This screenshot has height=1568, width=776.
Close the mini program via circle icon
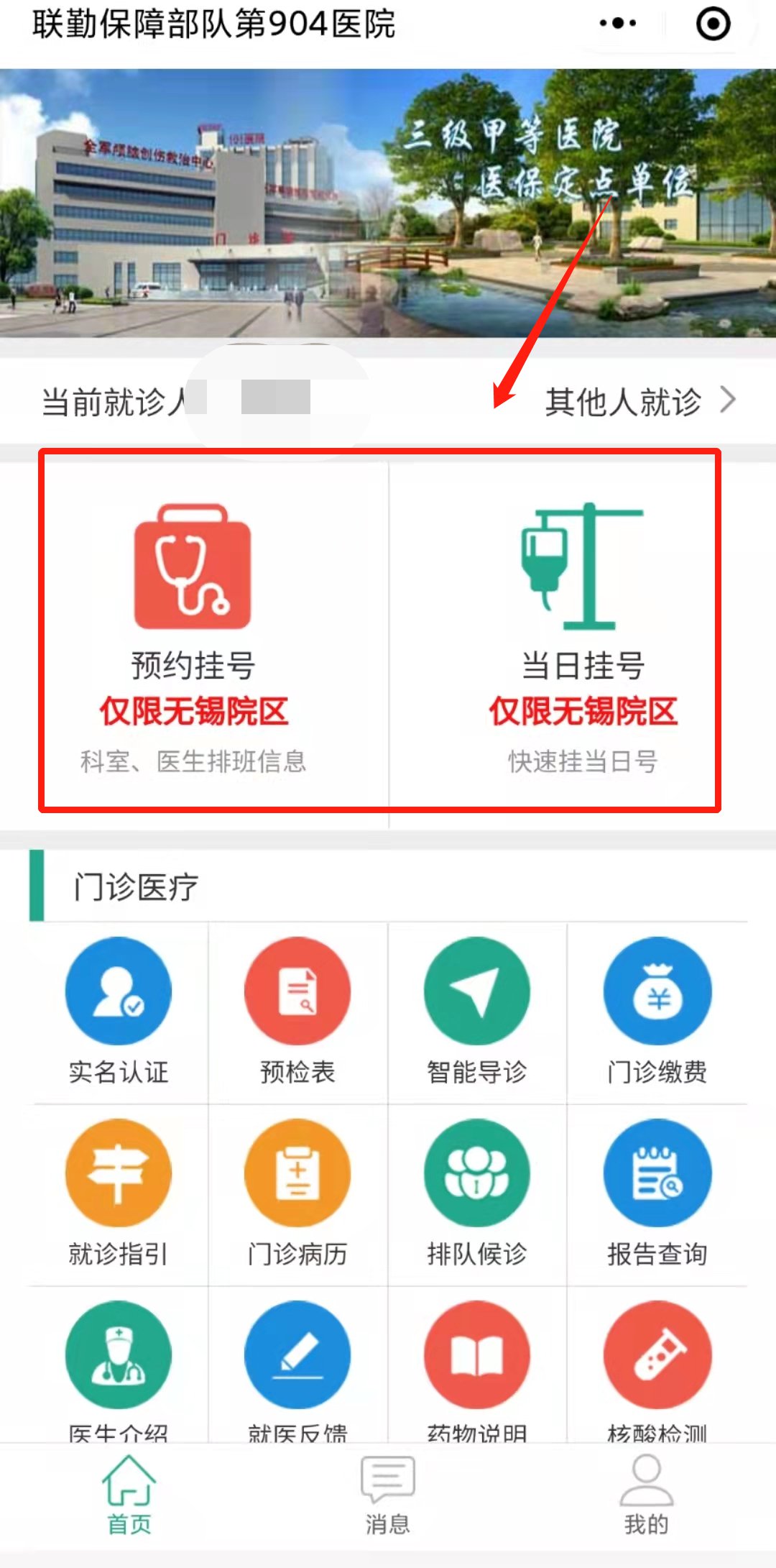(x=713, y=24)
